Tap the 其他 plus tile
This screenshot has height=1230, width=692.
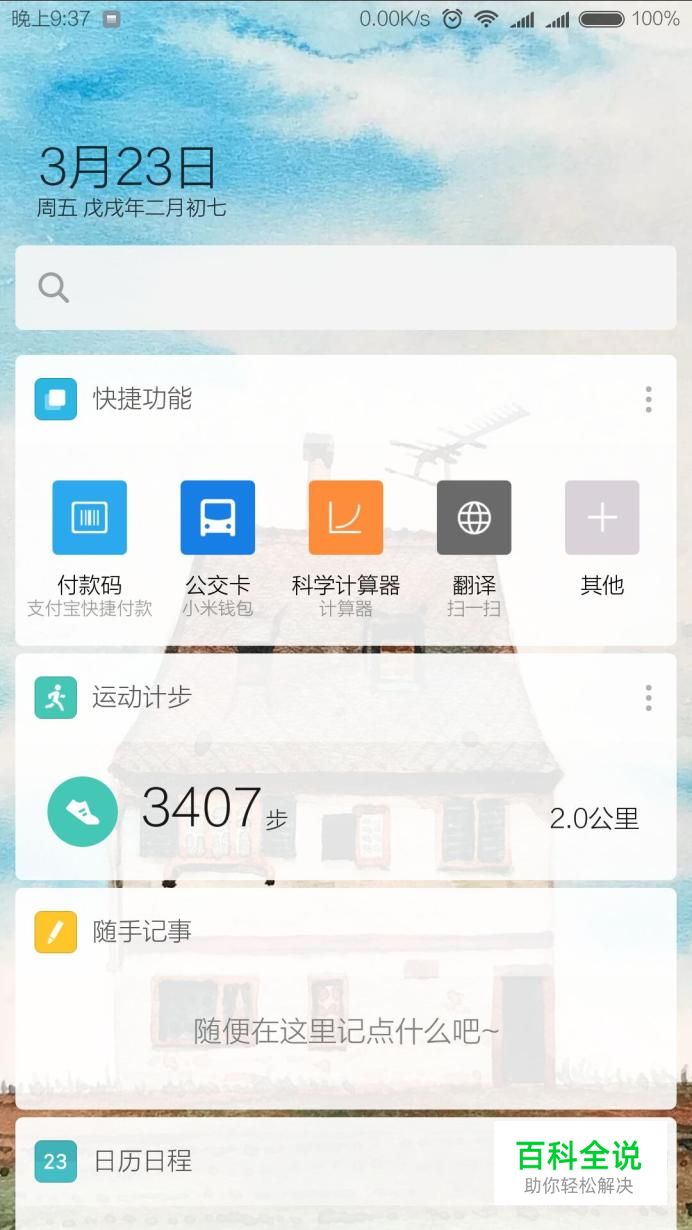coord(602,517)
